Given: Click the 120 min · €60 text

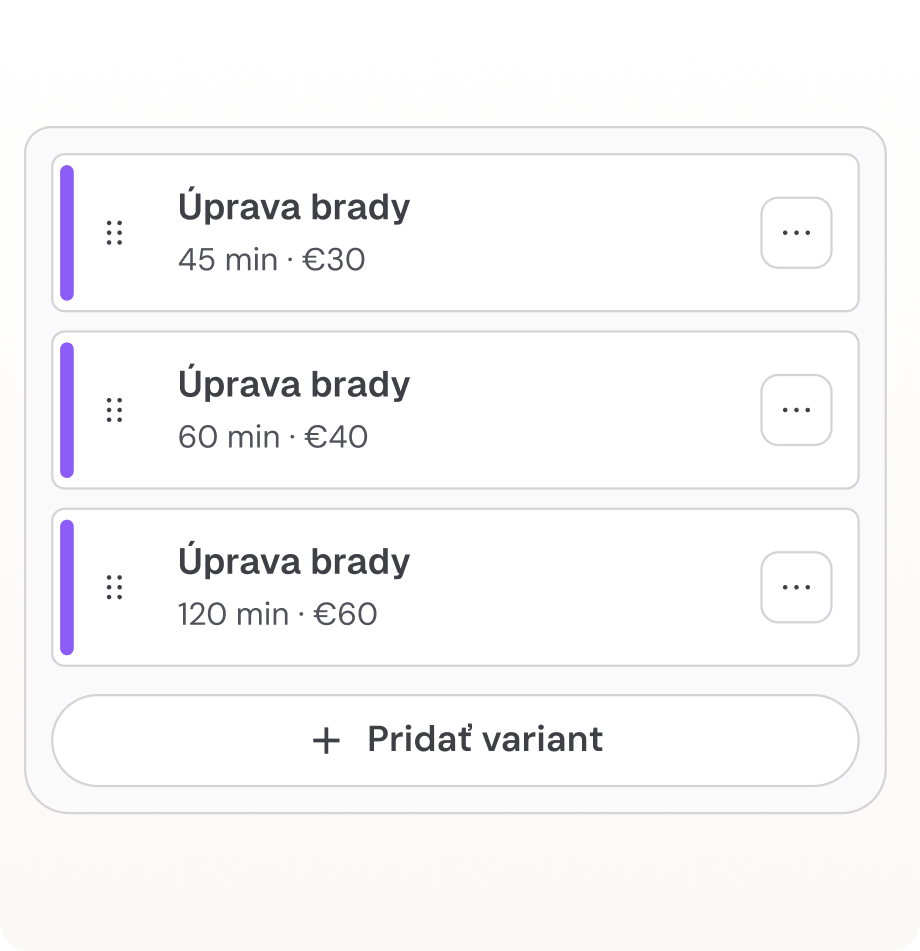Looking at the screenshot, I should coord(278,614).
